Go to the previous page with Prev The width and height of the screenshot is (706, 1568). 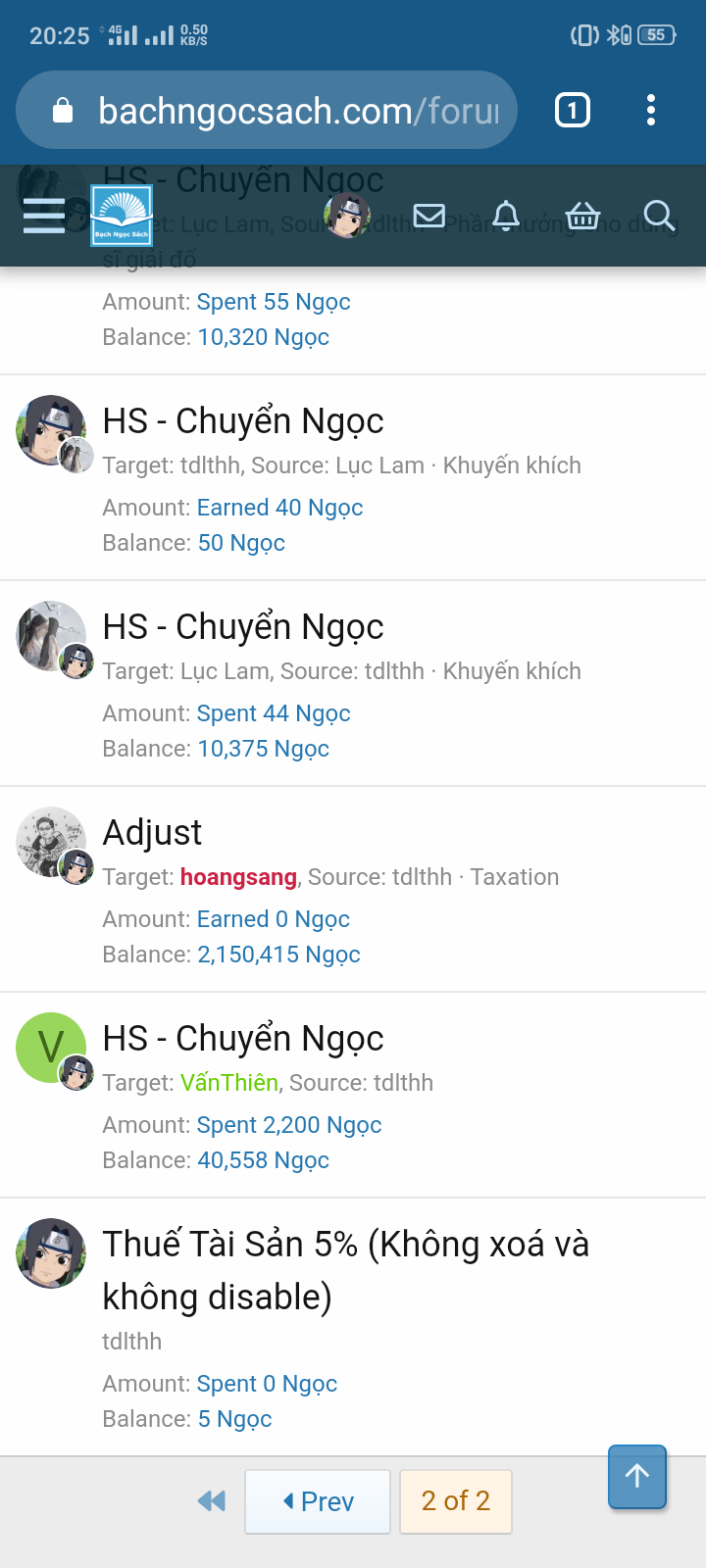click(x=318, y=1501)
